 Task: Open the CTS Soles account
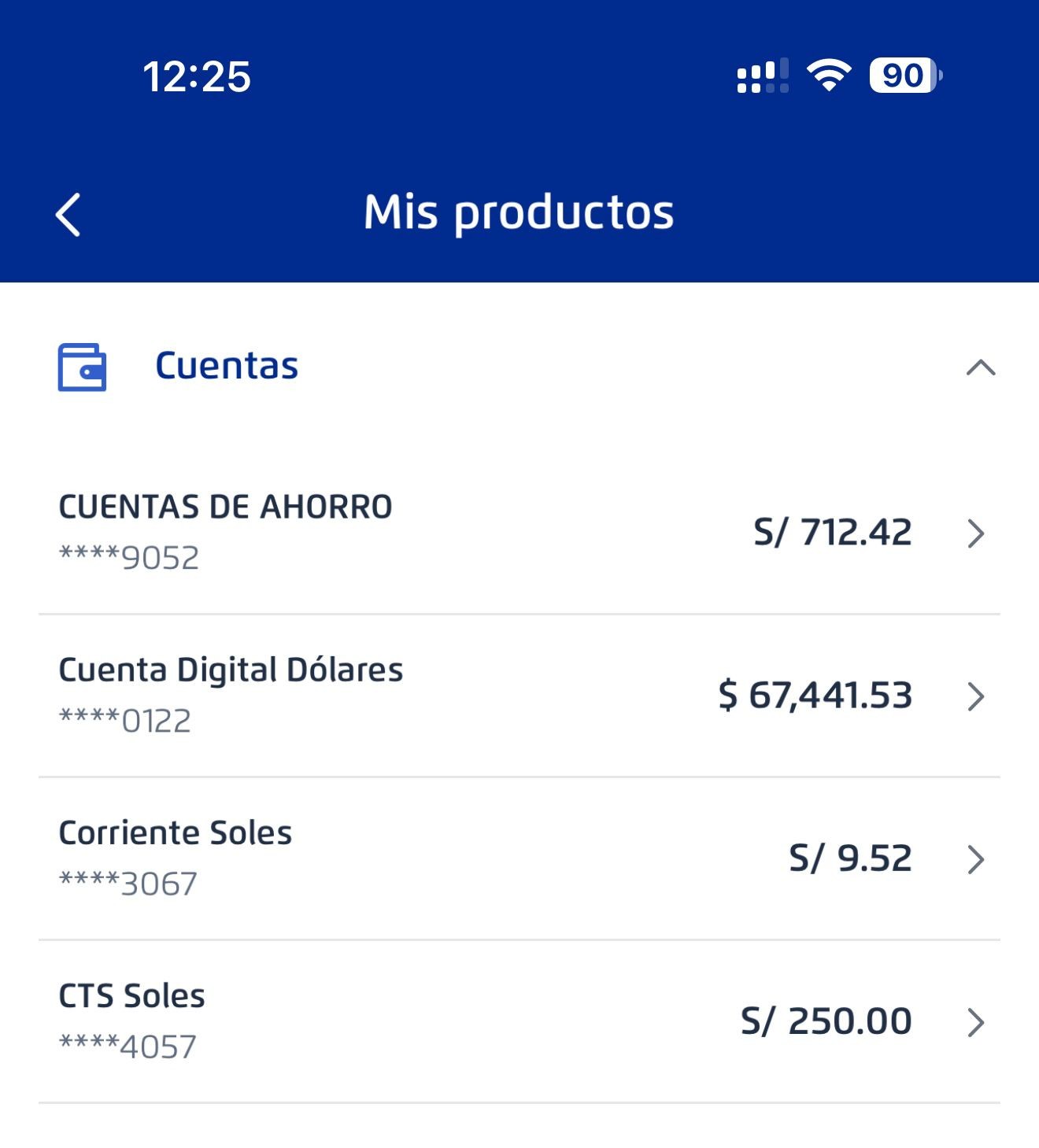pos(519,1021)
